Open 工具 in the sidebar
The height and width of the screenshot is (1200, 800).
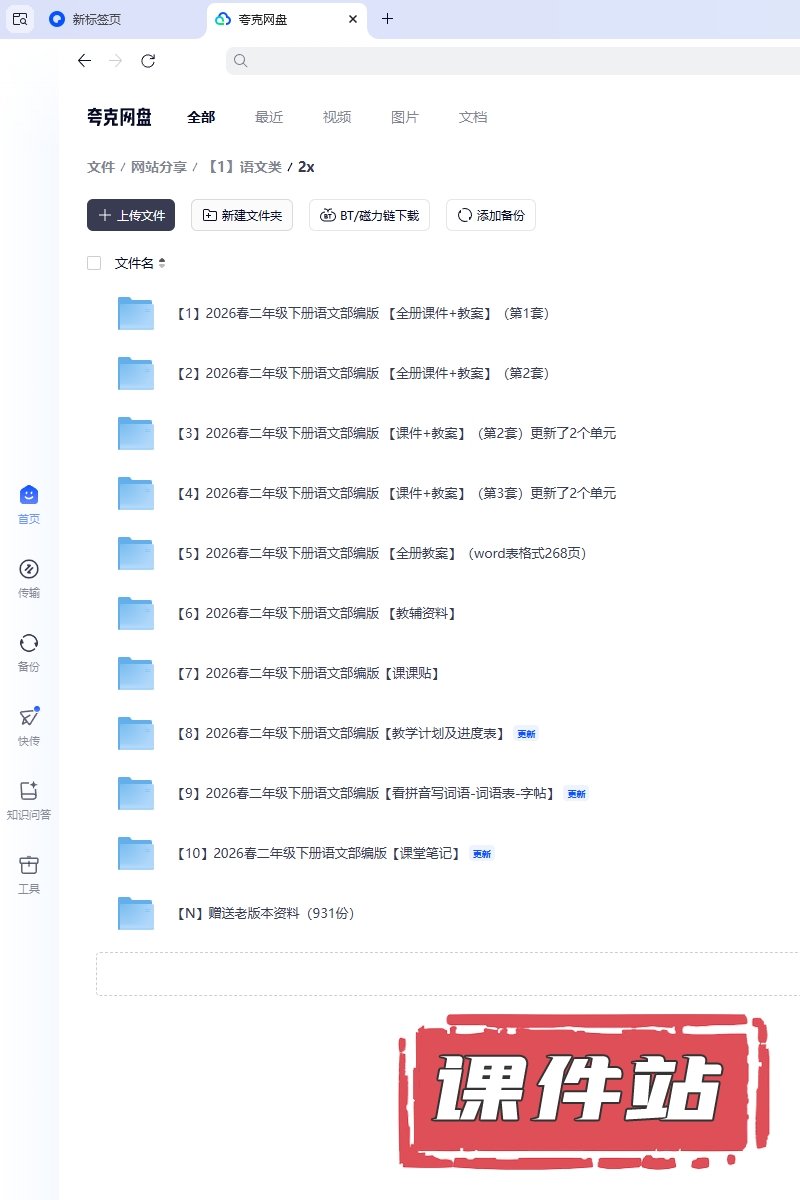(x=29, y=874)
